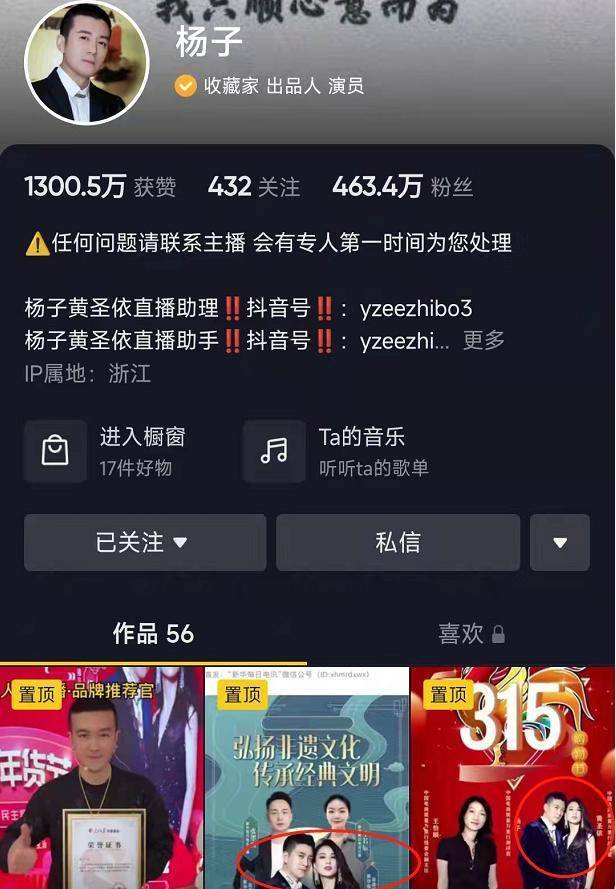Open pinned 315 video

pyautogui.click(x=512, y=780)
